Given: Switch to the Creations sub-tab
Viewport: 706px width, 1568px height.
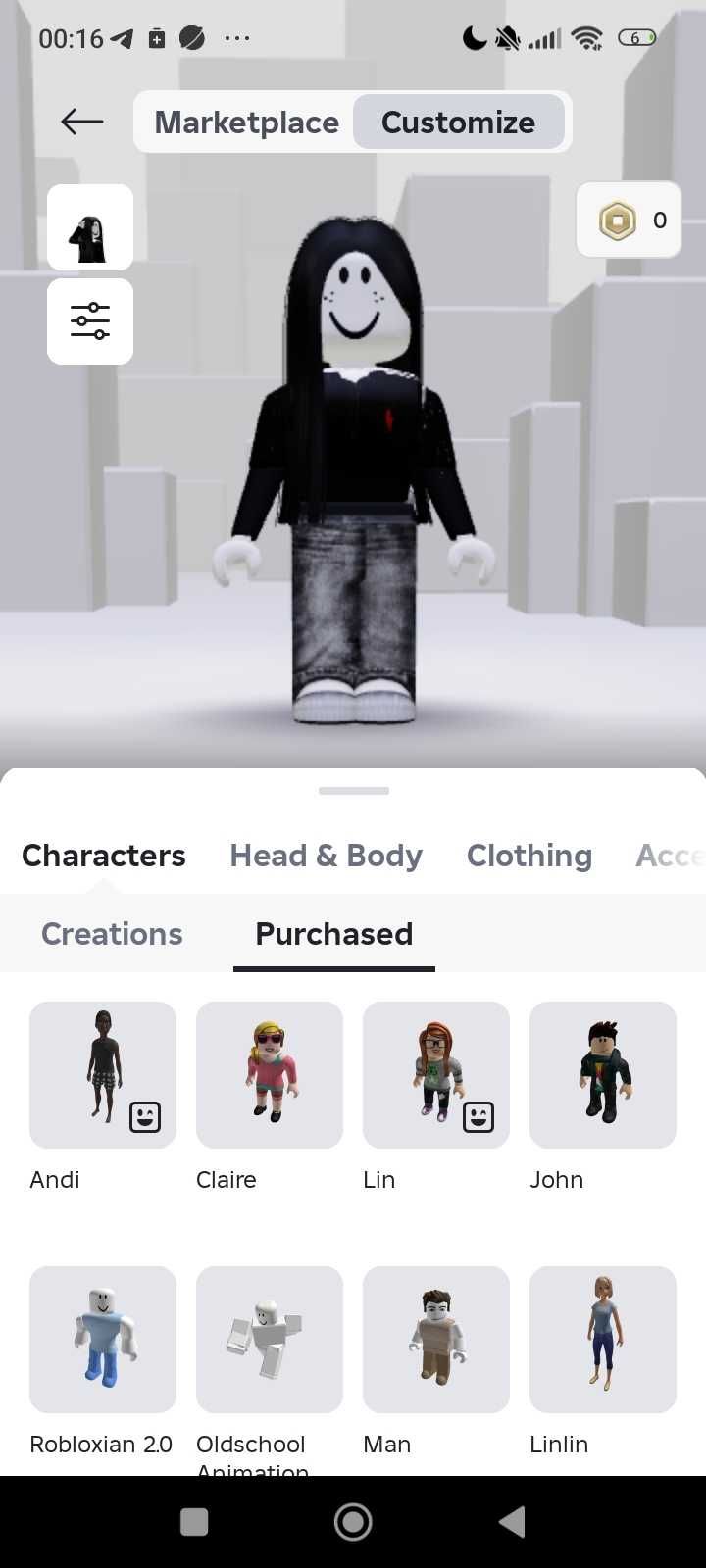Looking at the screenshot, I should [x=112, y=934].
